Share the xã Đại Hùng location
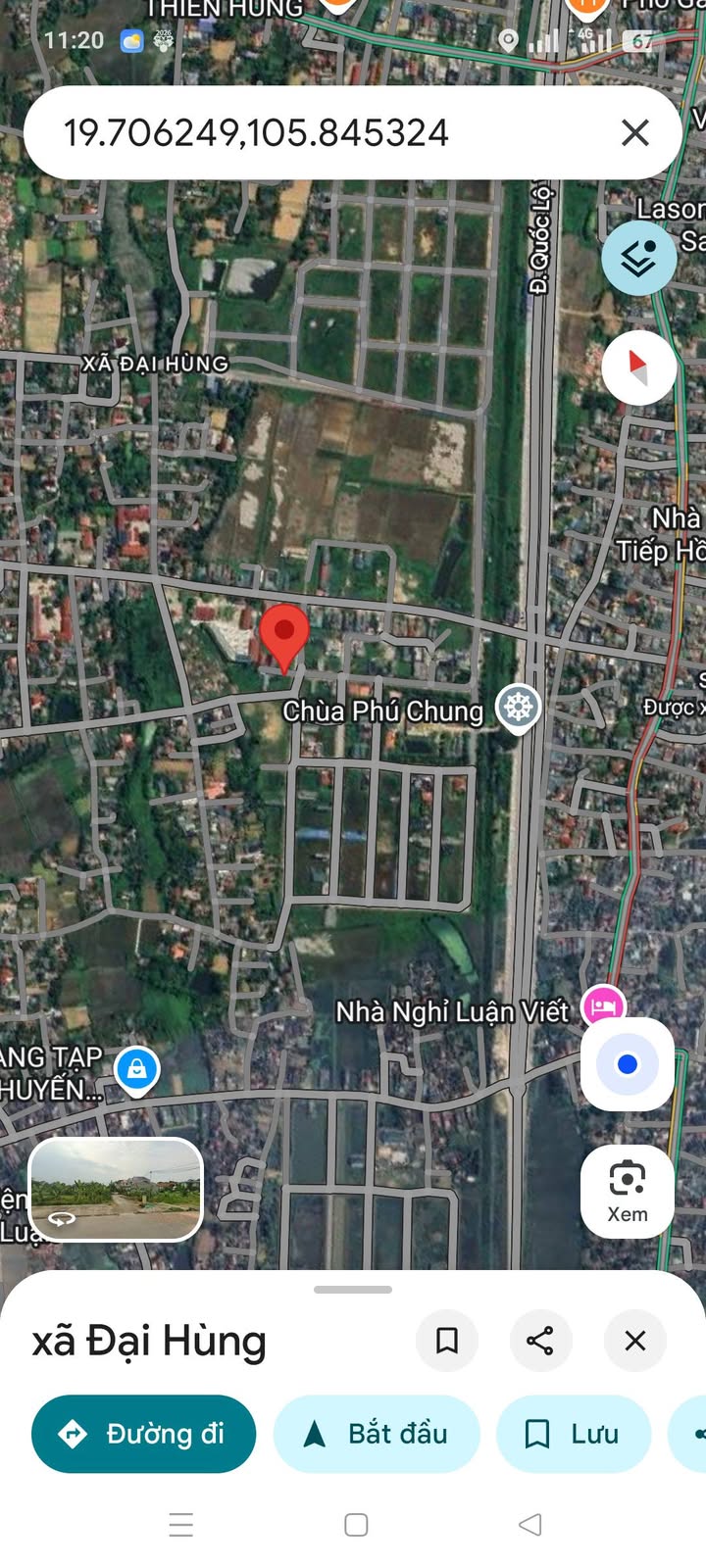Viewport: 706px width, 1568px height. [540, 1340]
